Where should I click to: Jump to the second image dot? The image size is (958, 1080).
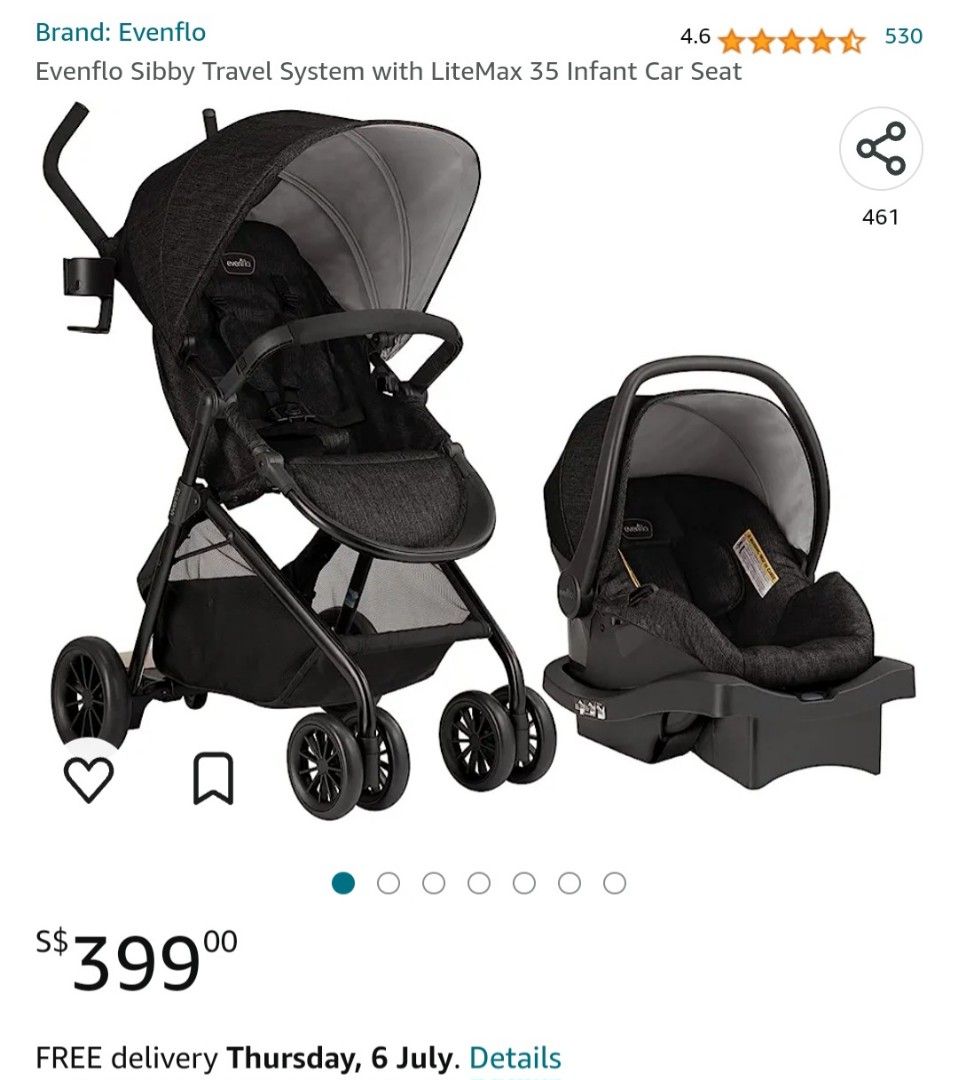tap(388, 883)
